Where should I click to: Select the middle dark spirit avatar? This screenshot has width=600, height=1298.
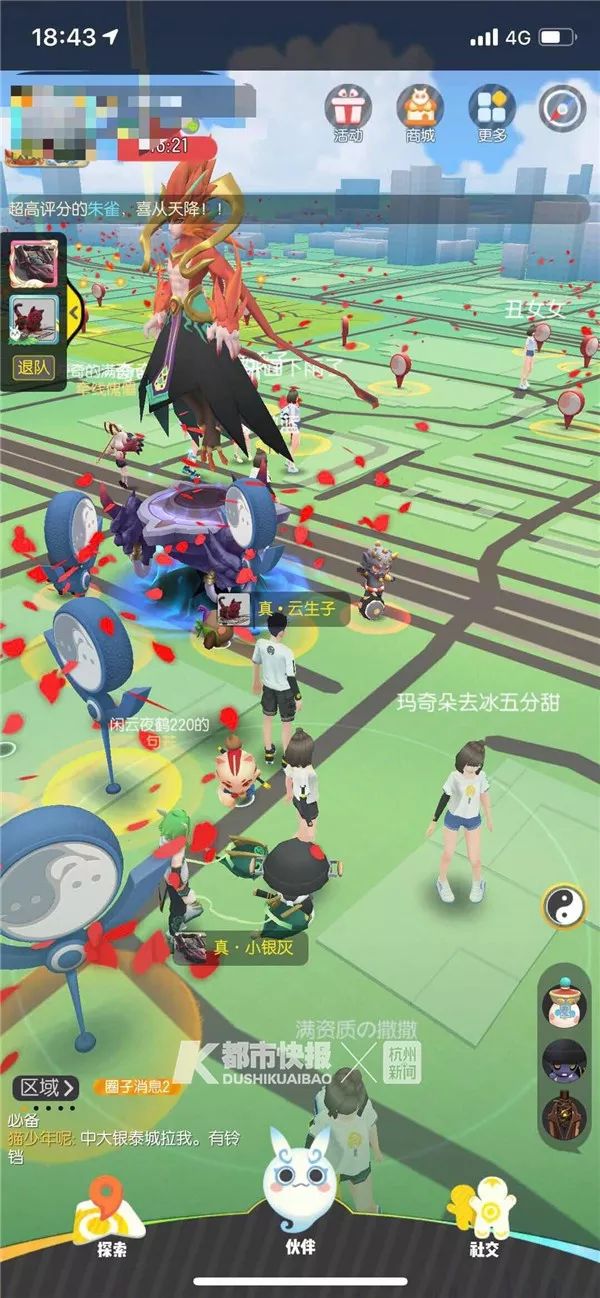564,1060
